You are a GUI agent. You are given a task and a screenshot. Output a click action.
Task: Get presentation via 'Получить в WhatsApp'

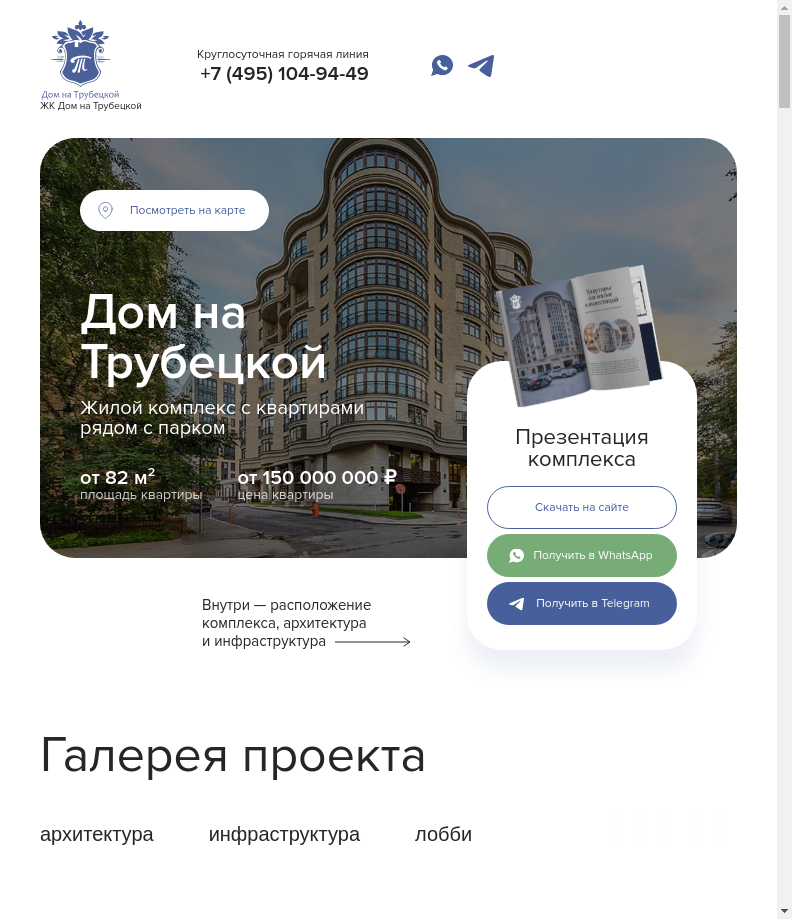(x=581, y=555)
